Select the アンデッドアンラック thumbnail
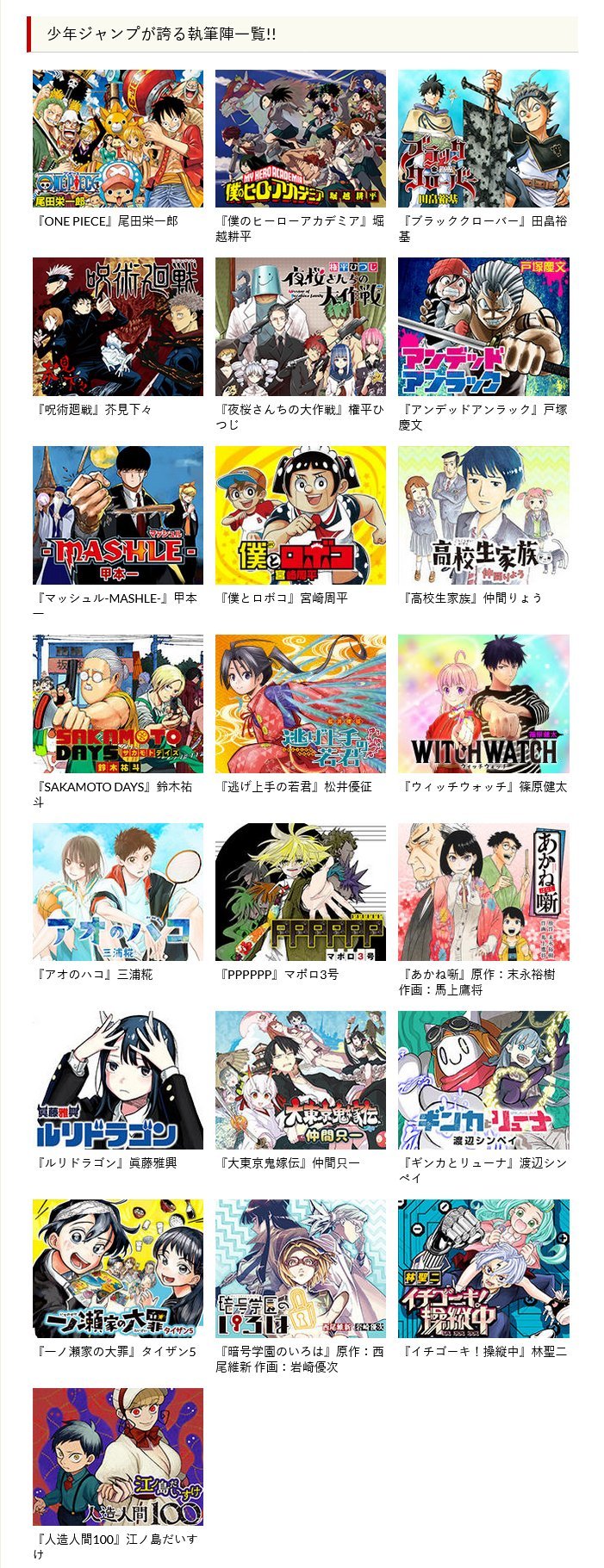The image size is (604, 1568). (483, 326)
